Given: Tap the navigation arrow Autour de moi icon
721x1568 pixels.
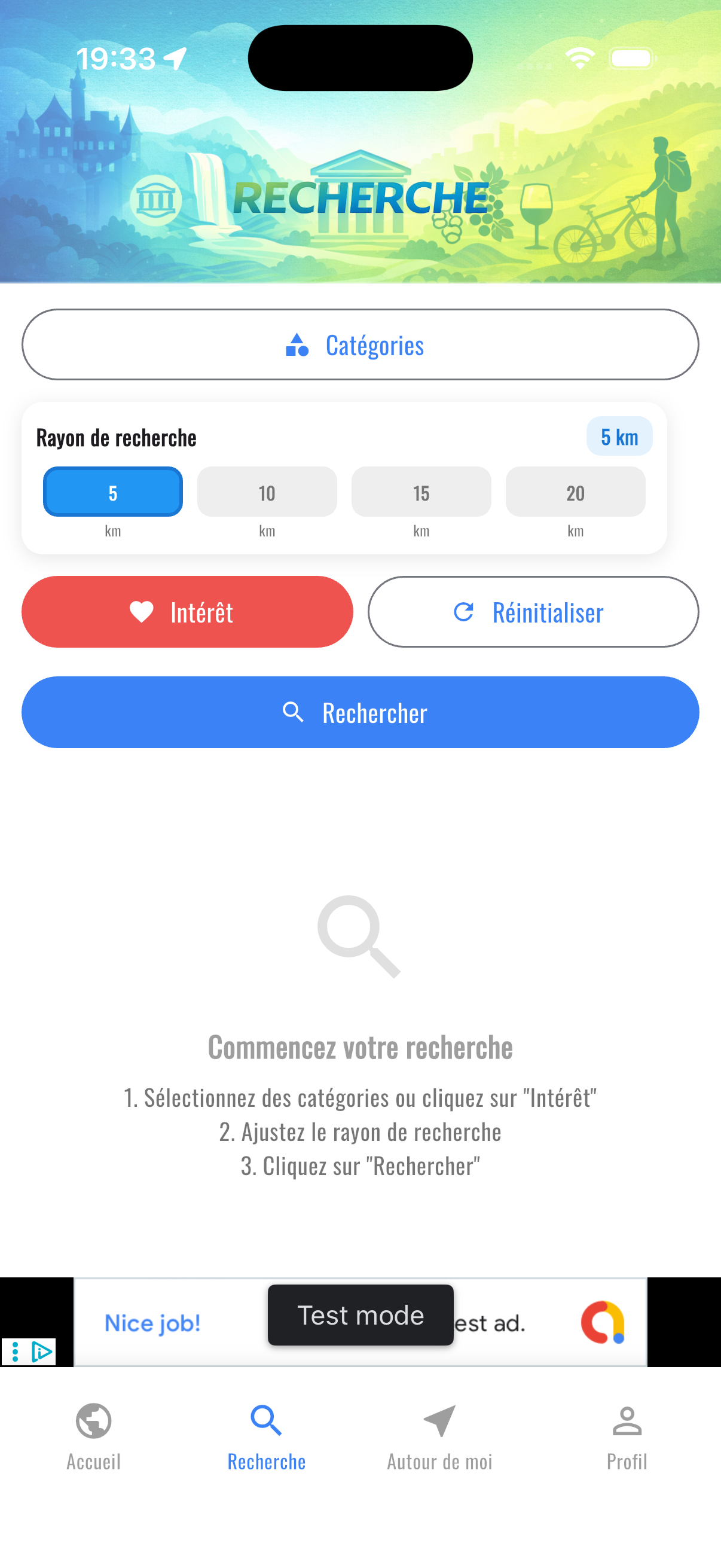Looking at the screenshot, I should (x=439, y=1421).
